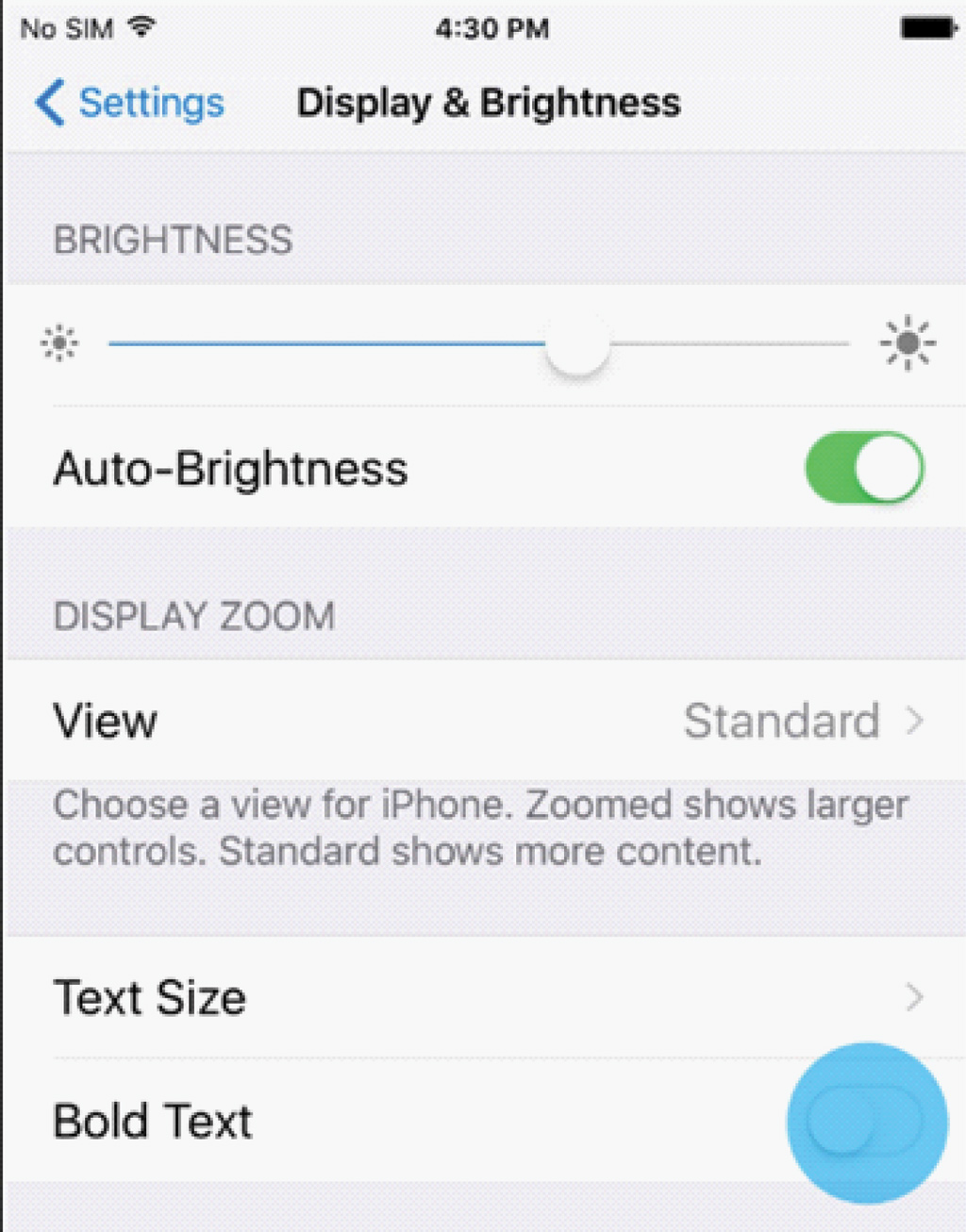
Task: Go back to Settings
Action: click(129, 102)
